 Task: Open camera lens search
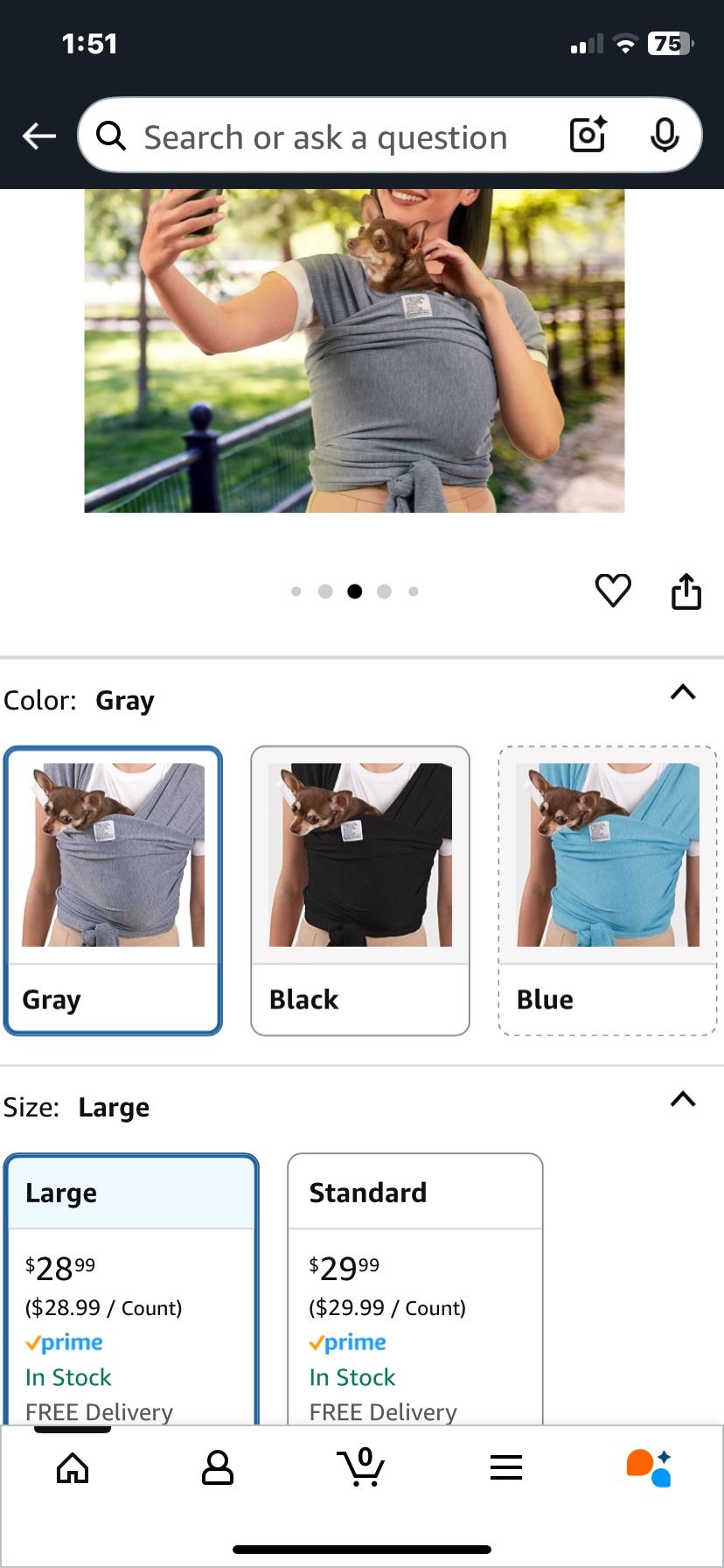coord(588,136)
